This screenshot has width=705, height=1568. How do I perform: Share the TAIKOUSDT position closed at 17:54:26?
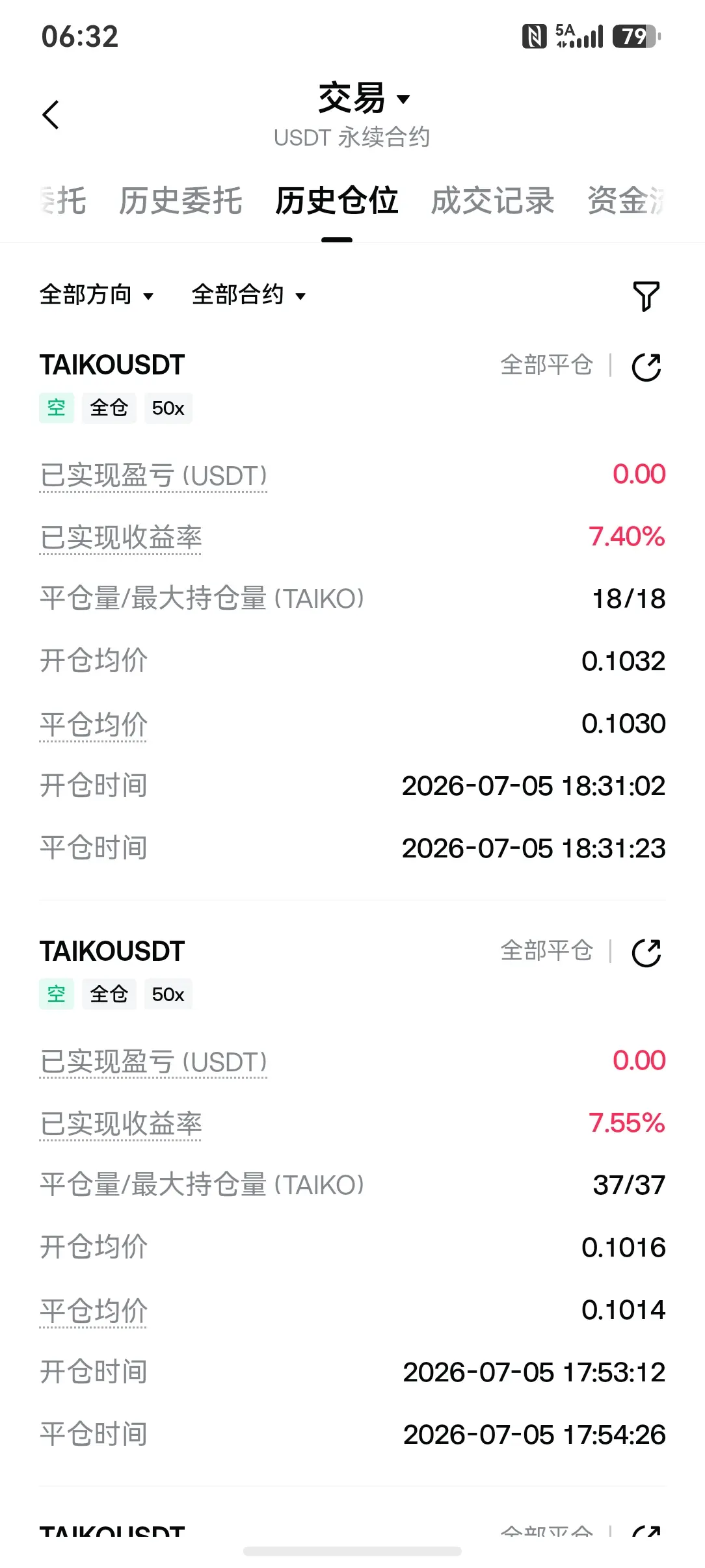coord(646,952)
